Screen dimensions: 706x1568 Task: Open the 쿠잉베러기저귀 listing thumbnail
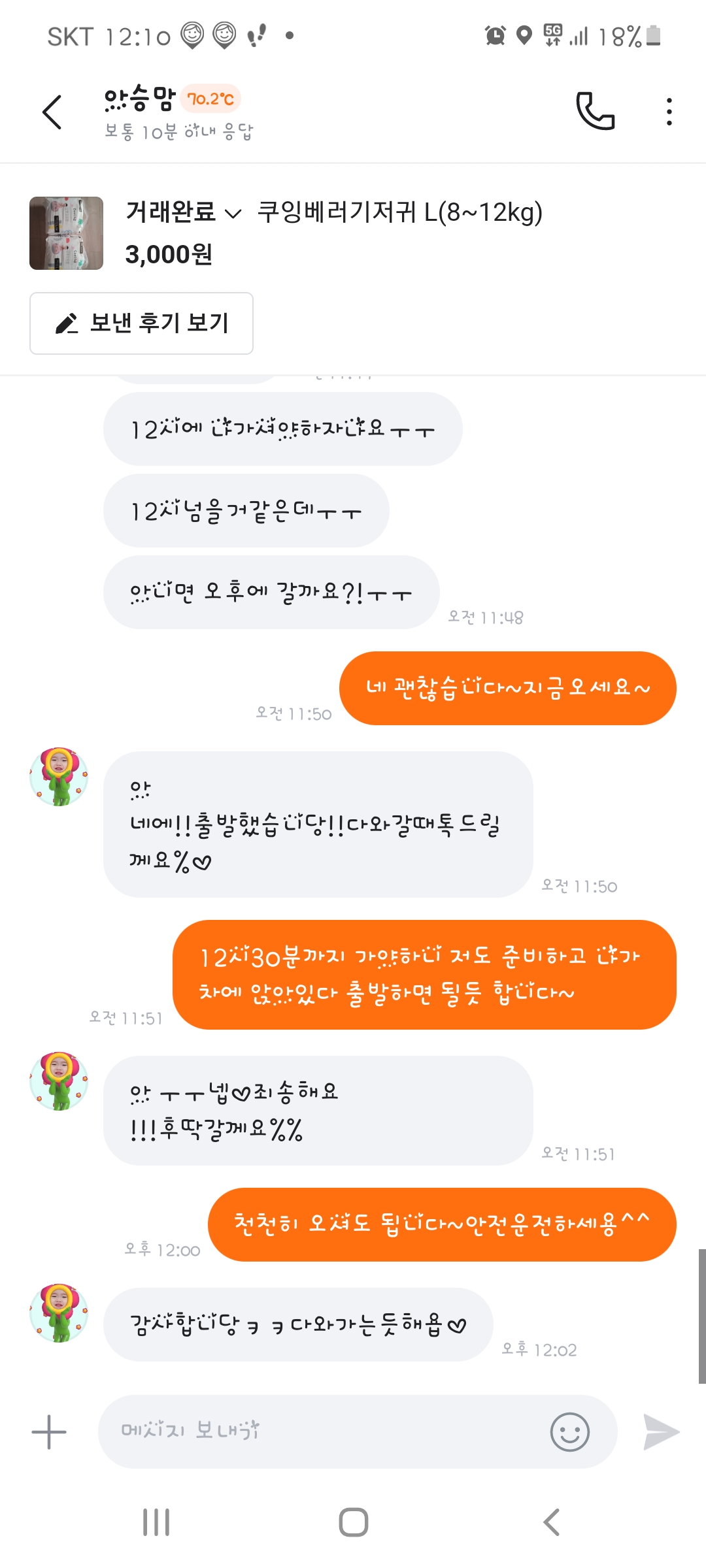[x=66, y=233]
